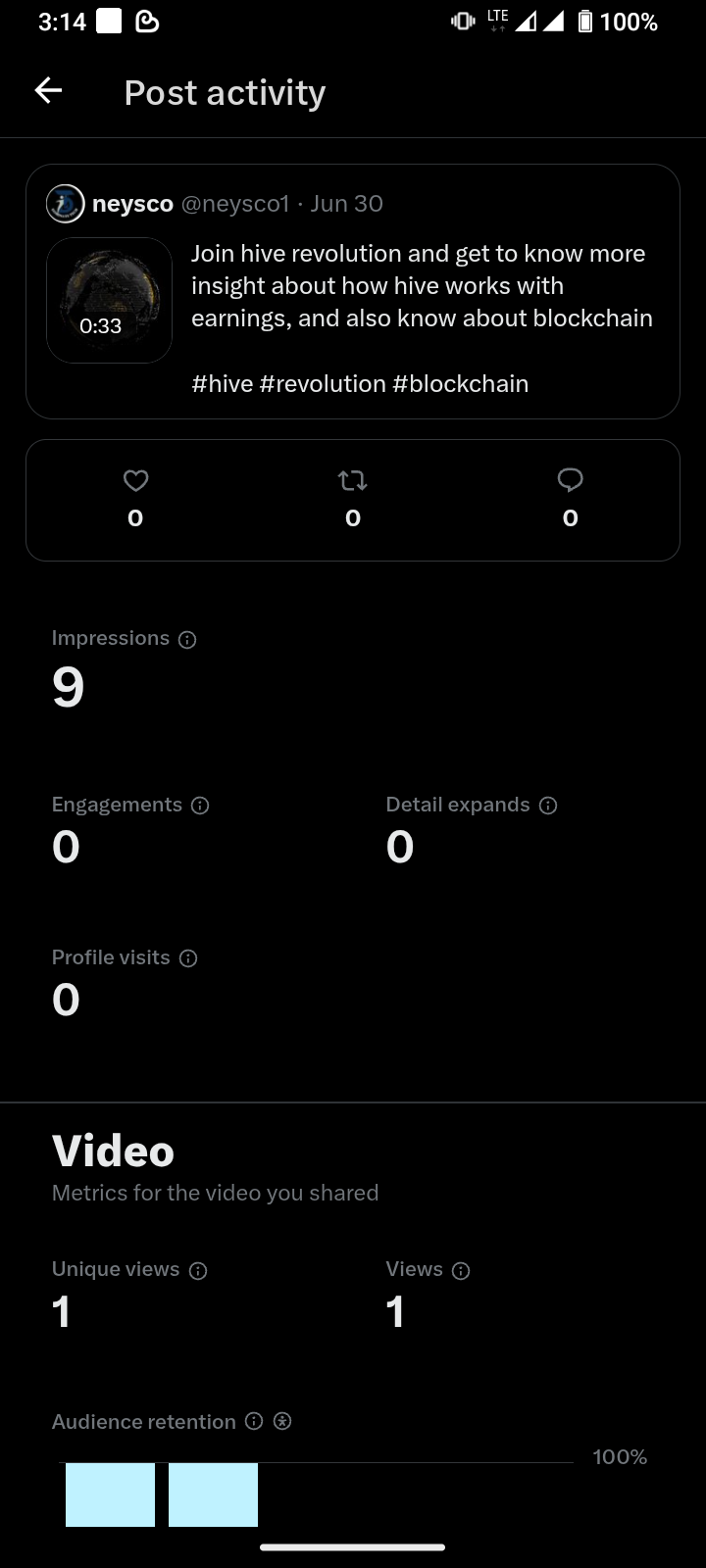Viewport: 706px width, 1568px height.
Task: View info about Profile visits
Action: coord(188,958)
